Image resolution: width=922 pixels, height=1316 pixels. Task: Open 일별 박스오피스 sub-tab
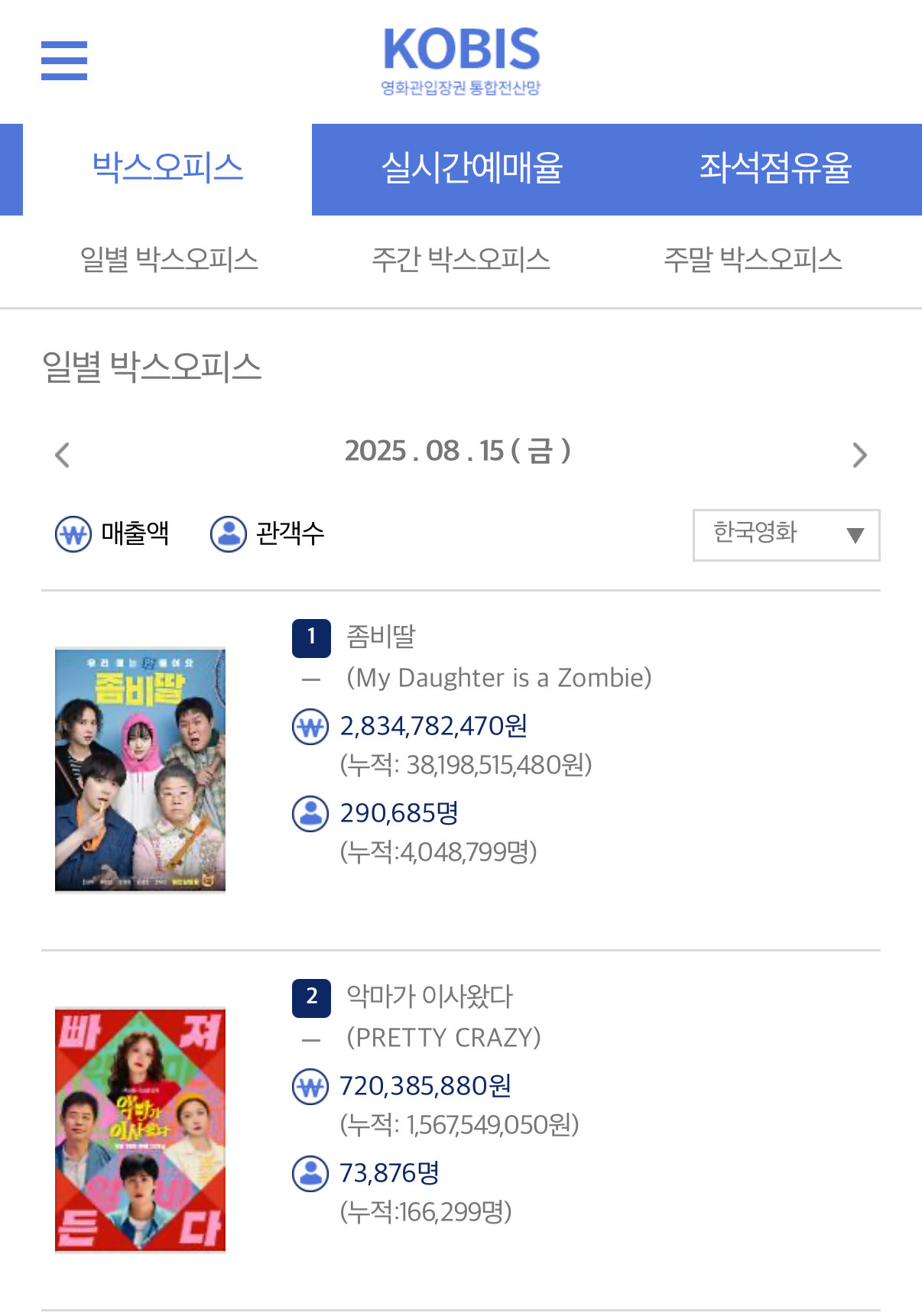click(x=169, y=260)
